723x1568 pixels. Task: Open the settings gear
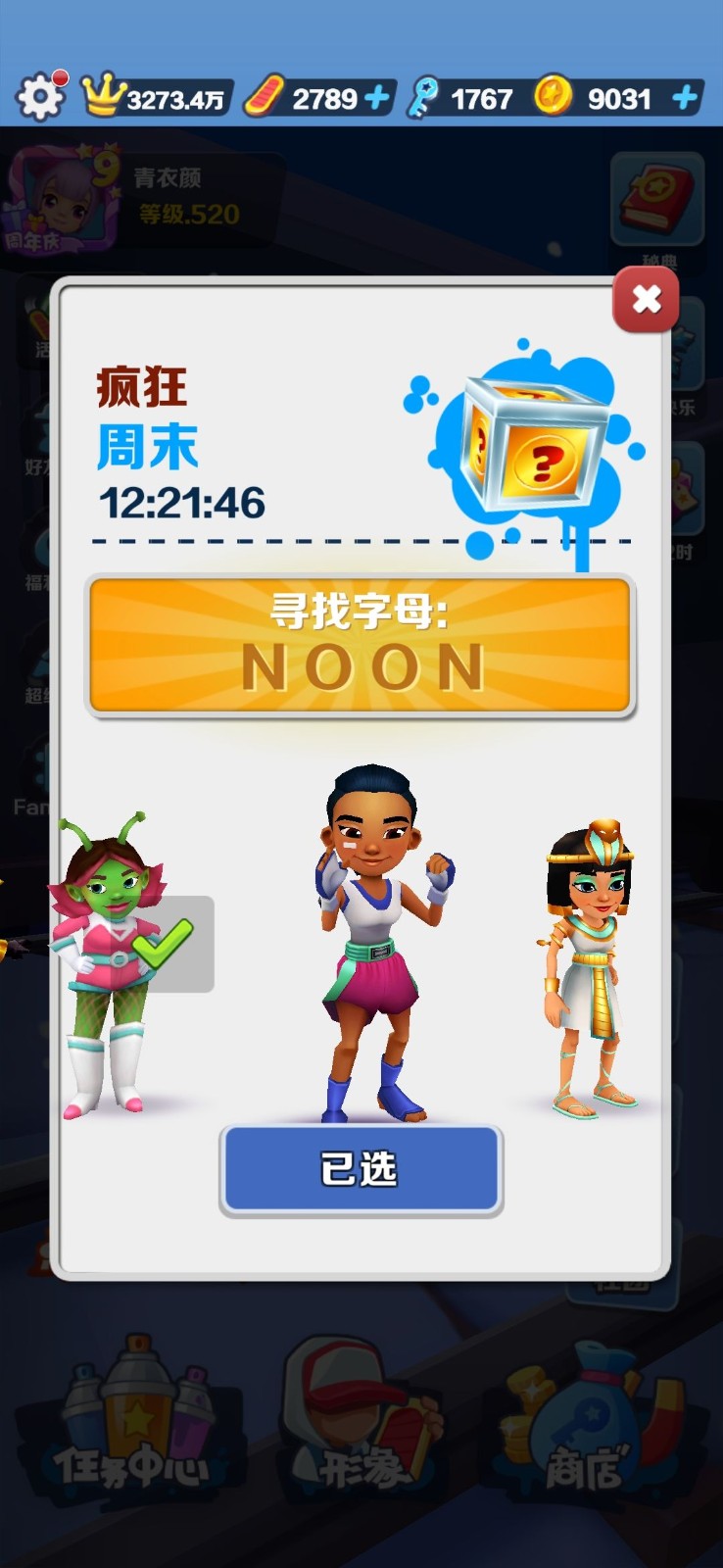tap(40, 97)
